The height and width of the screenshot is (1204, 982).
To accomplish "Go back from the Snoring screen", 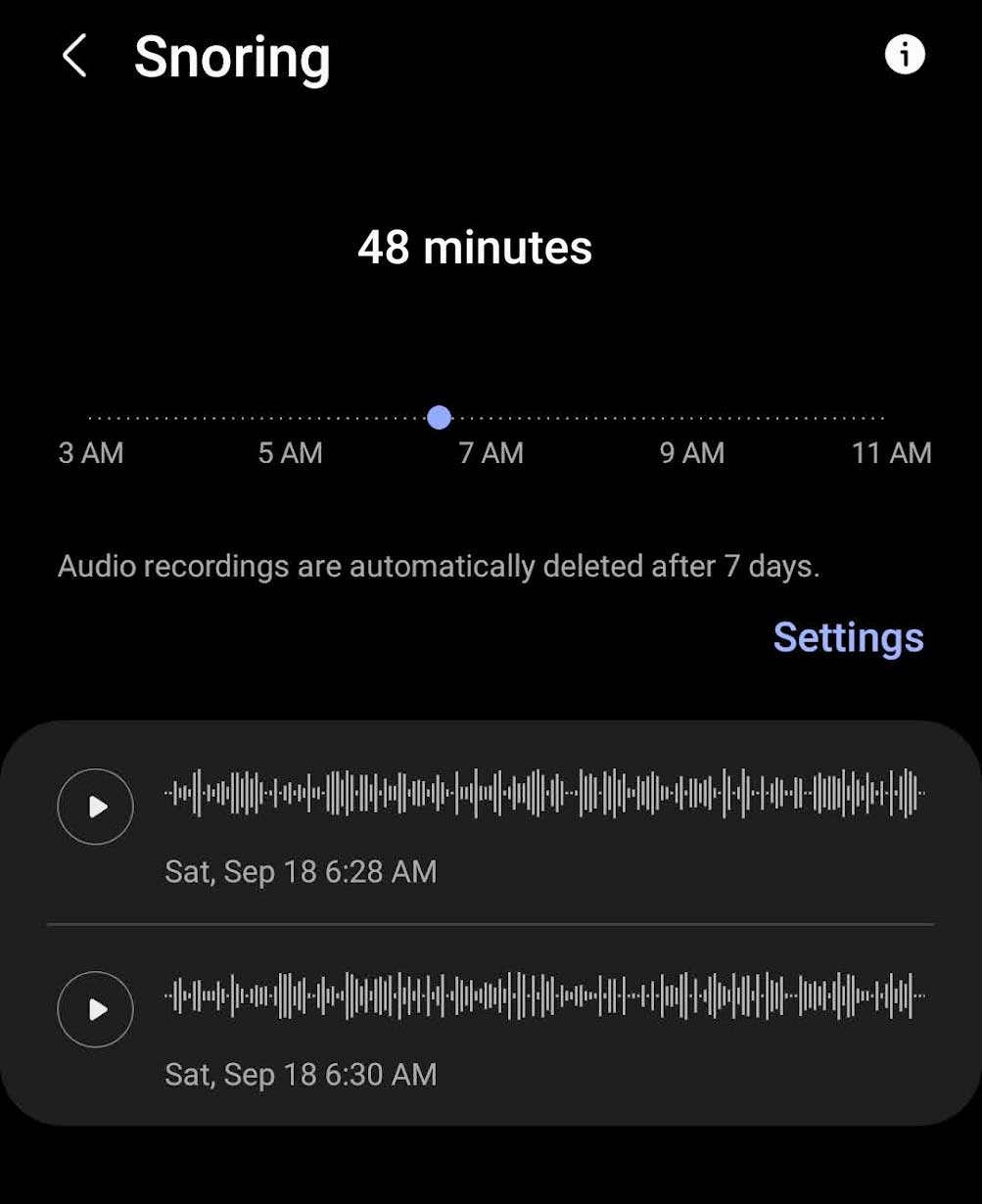I will coord(75,56).
